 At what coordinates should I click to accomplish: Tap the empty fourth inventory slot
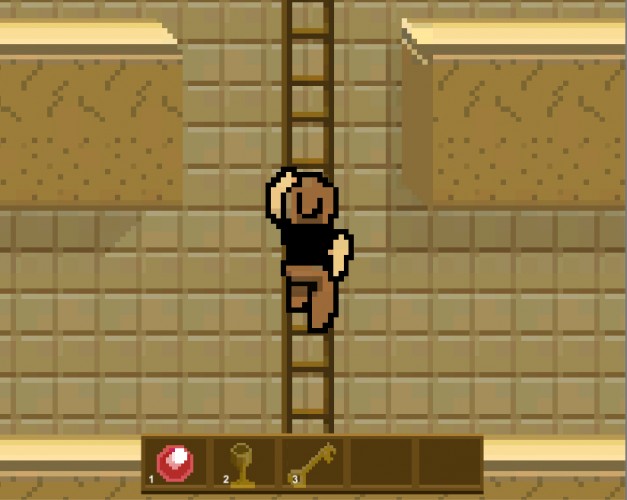[381, 462]
